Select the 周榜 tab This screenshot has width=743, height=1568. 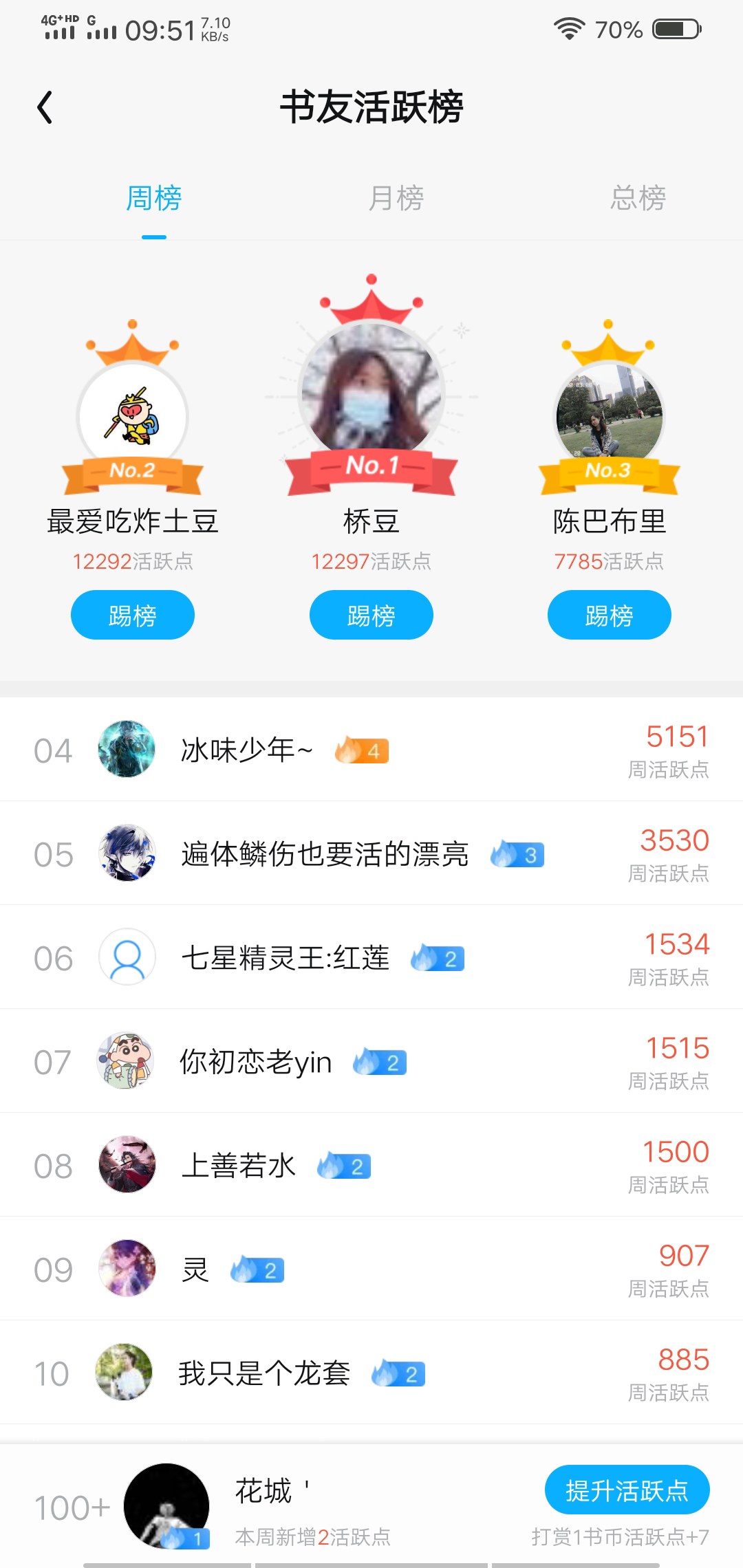154,198
